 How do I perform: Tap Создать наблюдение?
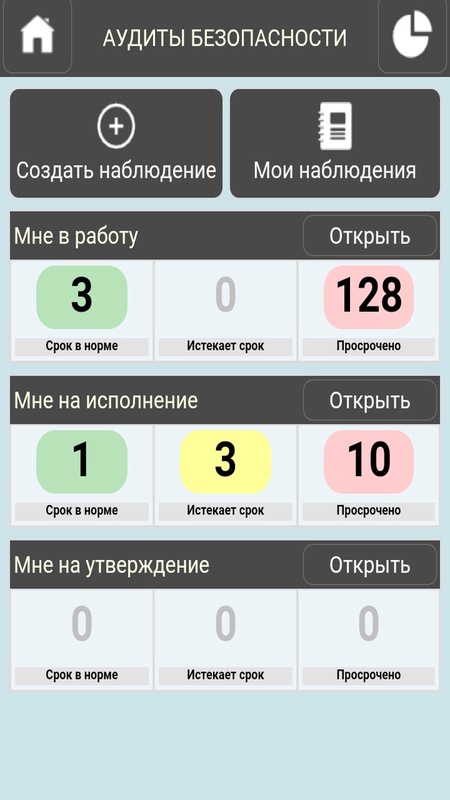point(116,143)
